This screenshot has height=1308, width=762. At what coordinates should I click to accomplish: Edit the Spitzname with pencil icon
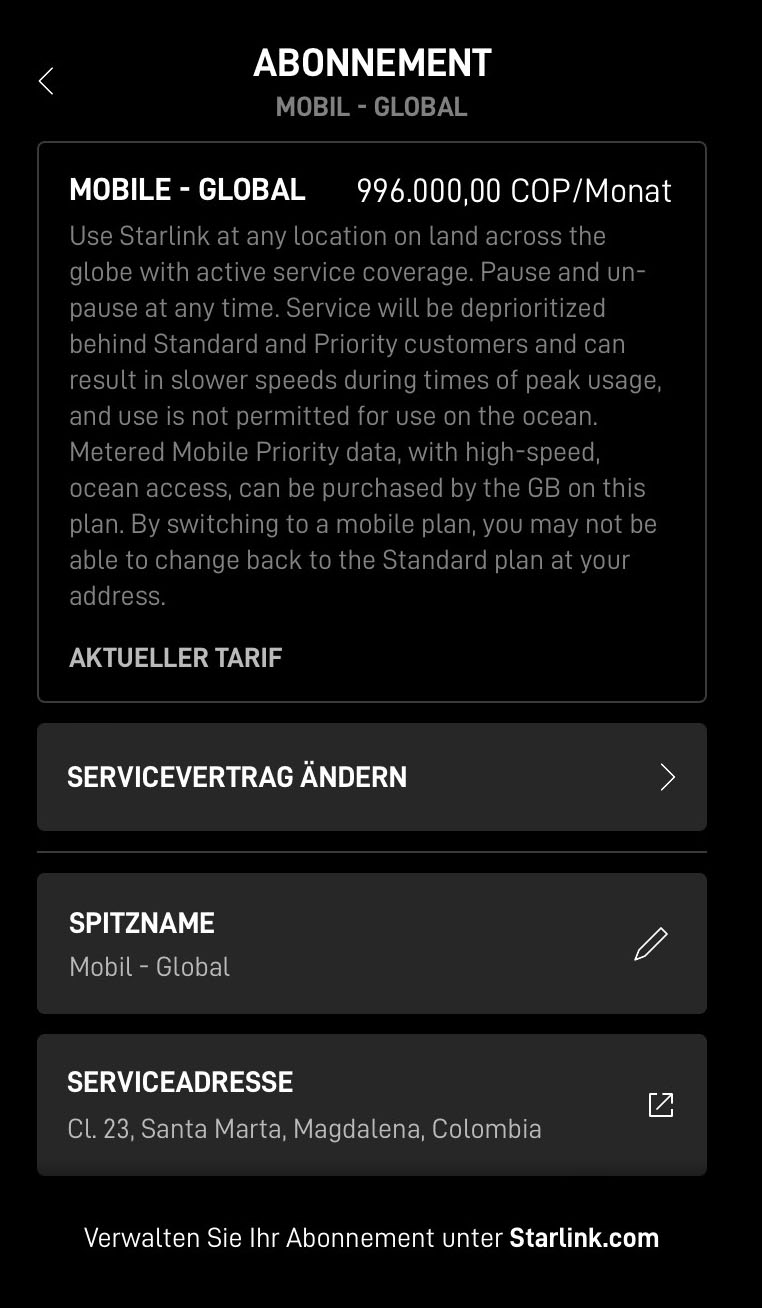(x=650, y=944)
